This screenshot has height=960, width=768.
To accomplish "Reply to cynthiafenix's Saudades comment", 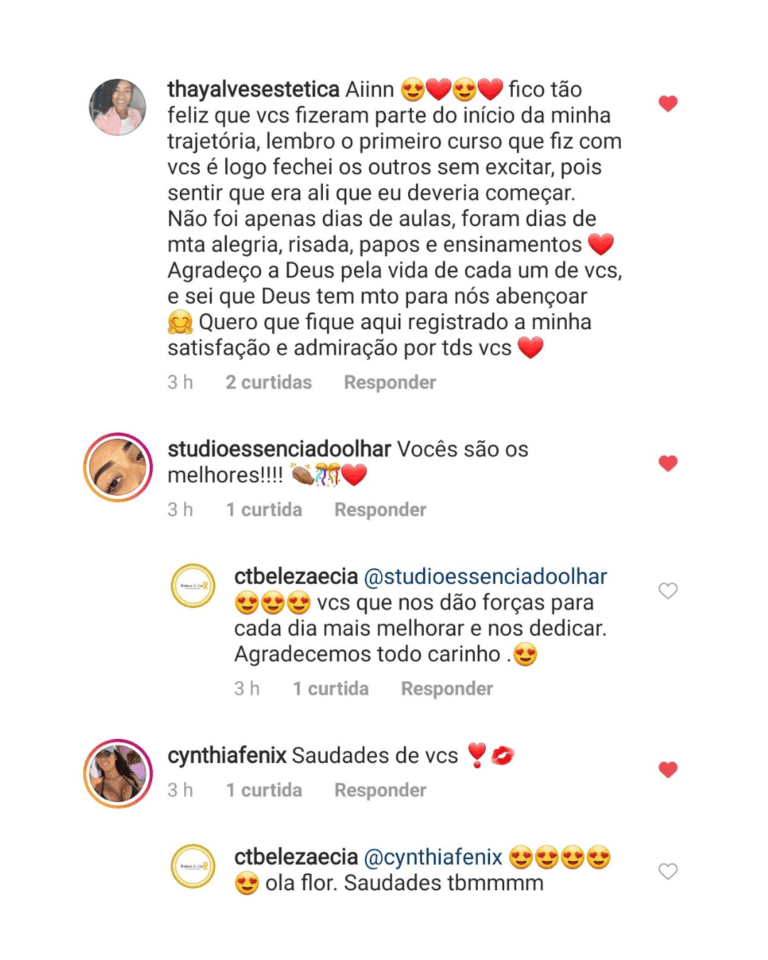I will click(380, 791).
